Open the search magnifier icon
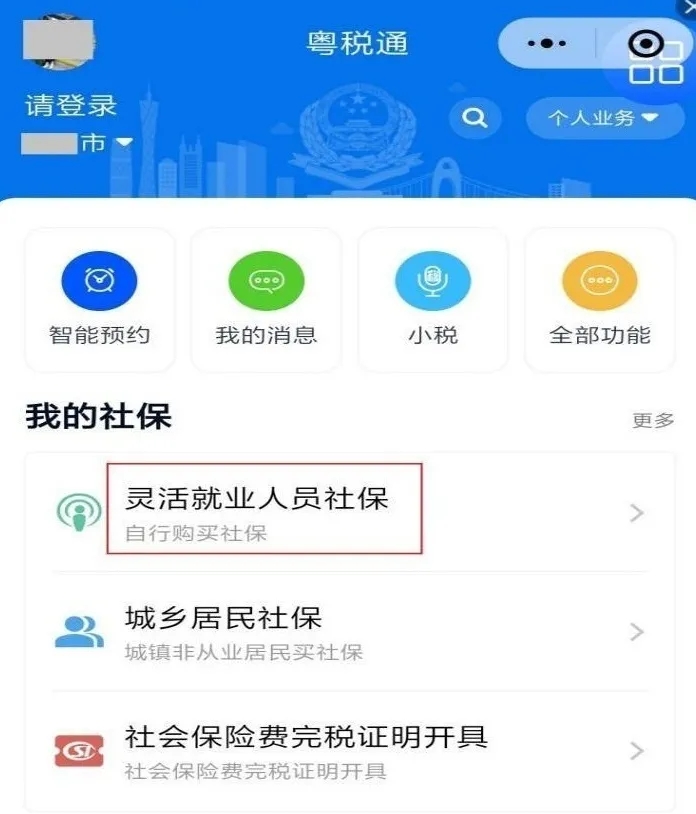696x814 pixels. [x=475, y=118]
